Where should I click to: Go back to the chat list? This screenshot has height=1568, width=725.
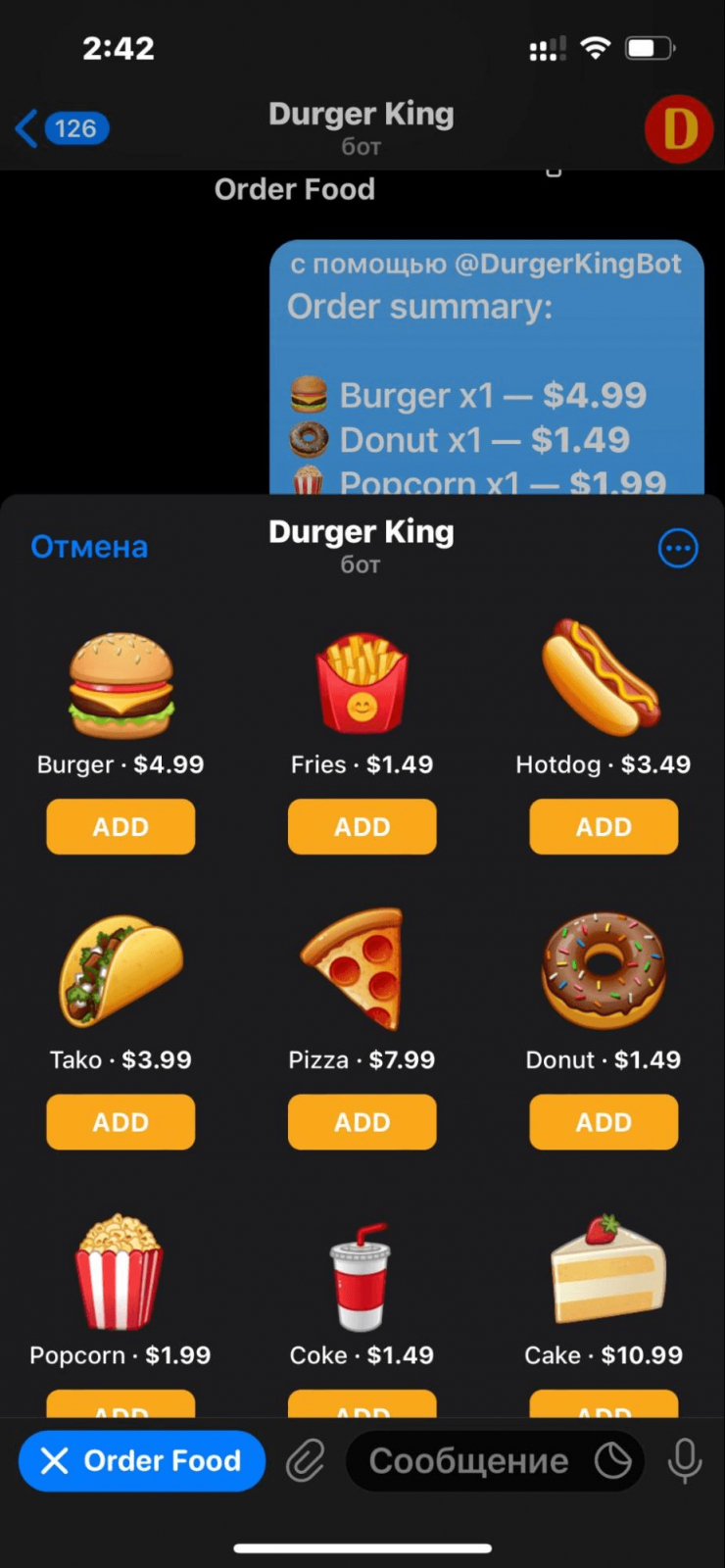pos(61,128)
